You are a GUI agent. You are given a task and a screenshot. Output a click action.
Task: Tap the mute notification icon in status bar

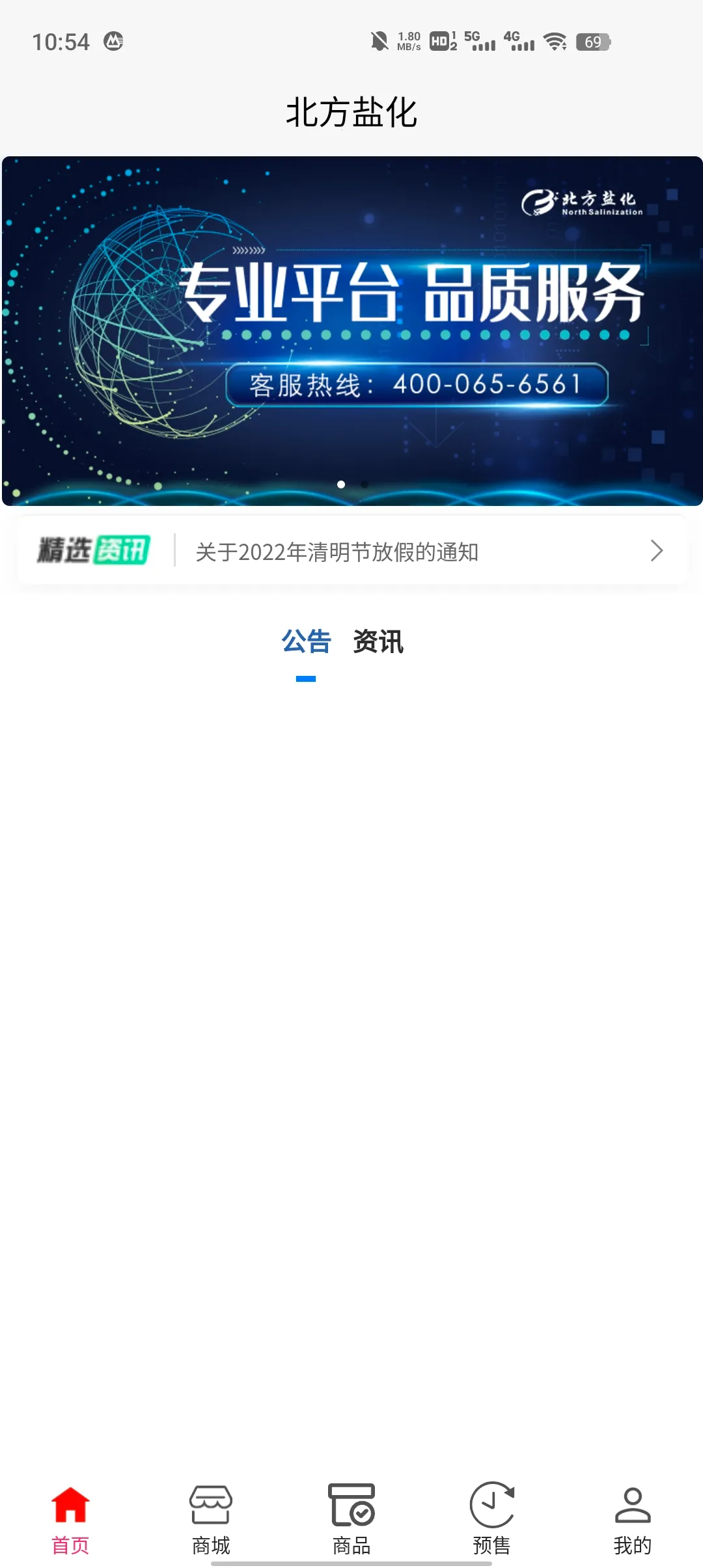pyautogui.click(x=379, y=40)
